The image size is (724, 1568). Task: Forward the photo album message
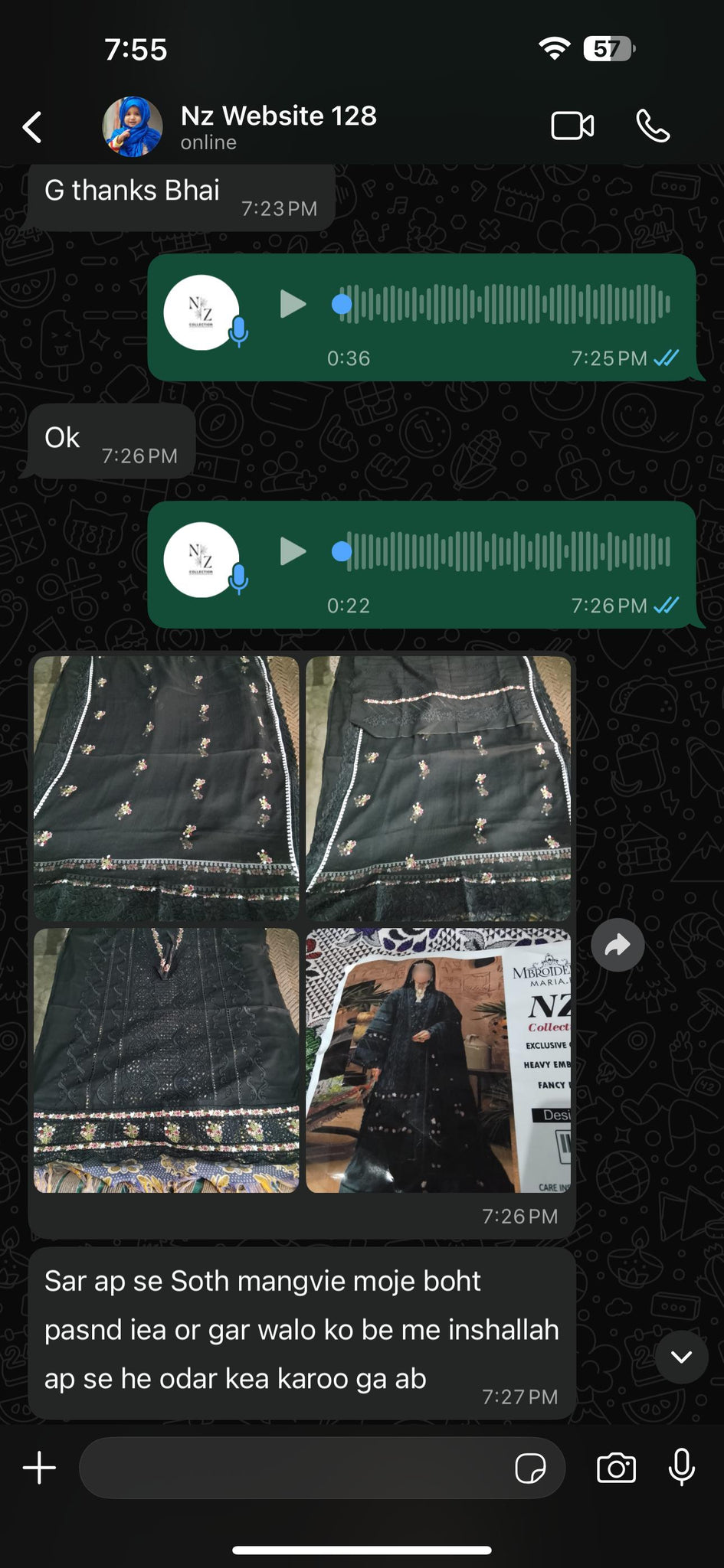point(618,946)
